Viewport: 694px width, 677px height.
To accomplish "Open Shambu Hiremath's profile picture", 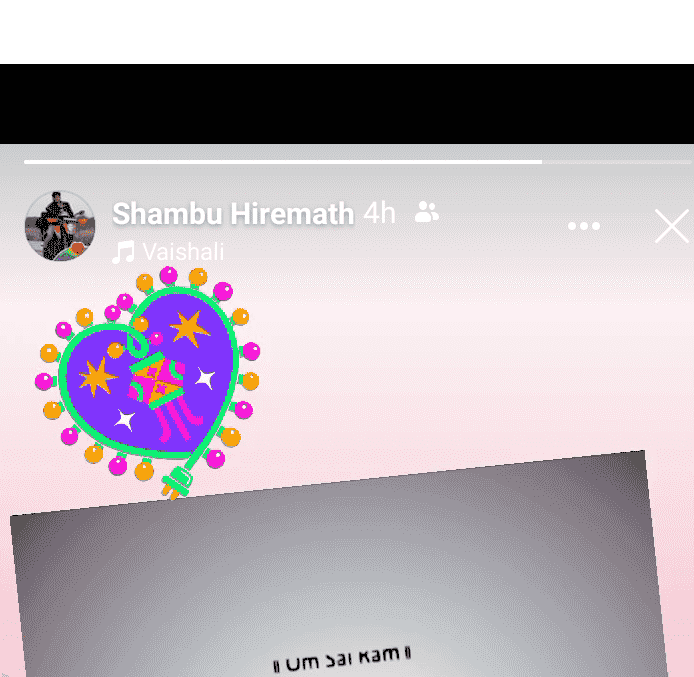I will pyautogui.click(x=60, y=226).
